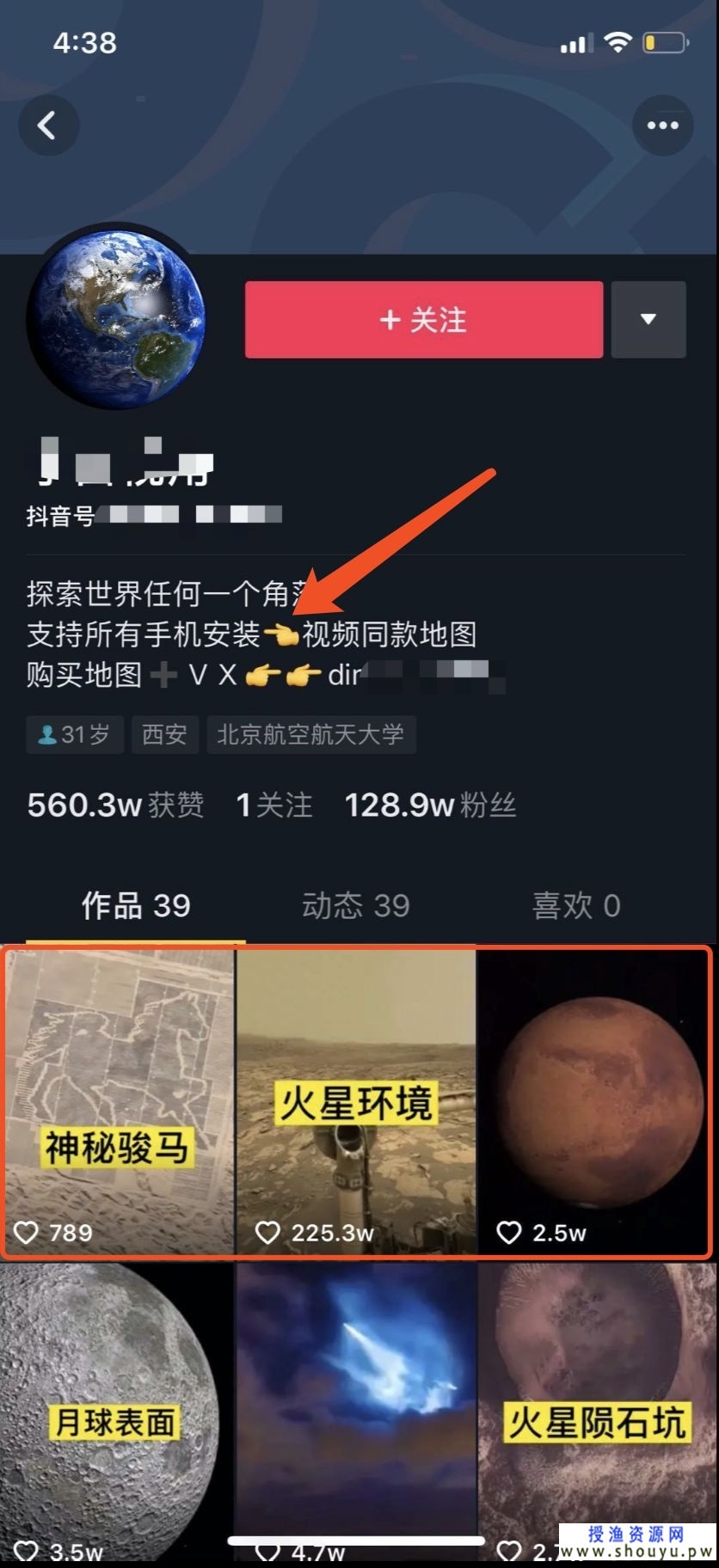Open the 月球表面 video

click(x=116, y=1410)
